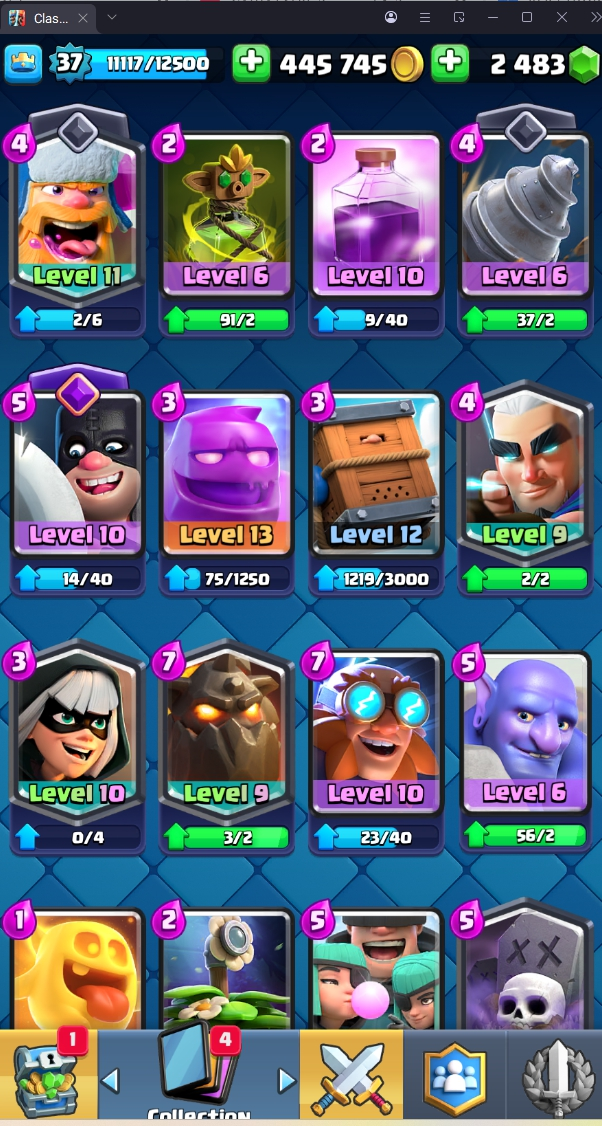Select the purple golem card at Level 13
Image resolution: width=602 pixels, height=1126 pixels.
point(226,478)
